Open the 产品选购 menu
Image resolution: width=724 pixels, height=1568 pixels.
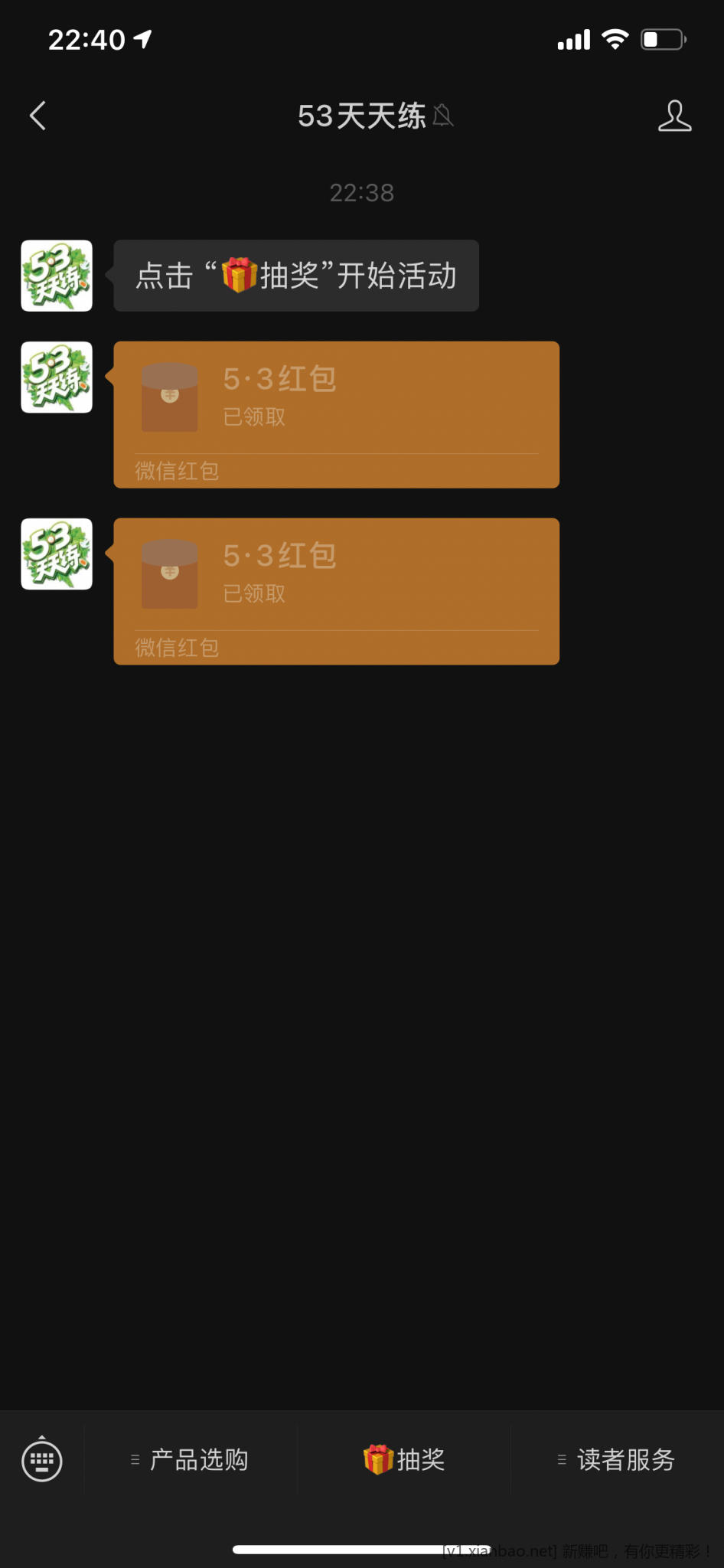tap(191, 1459)
